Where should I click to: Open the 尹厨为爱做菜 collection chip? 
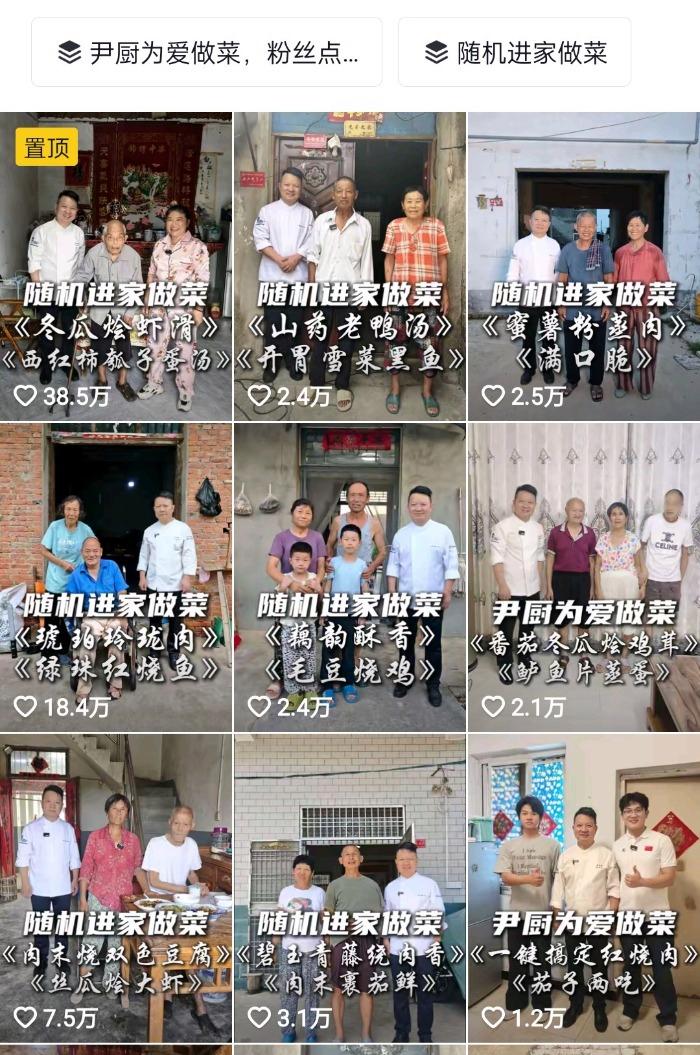coord(207,52)
